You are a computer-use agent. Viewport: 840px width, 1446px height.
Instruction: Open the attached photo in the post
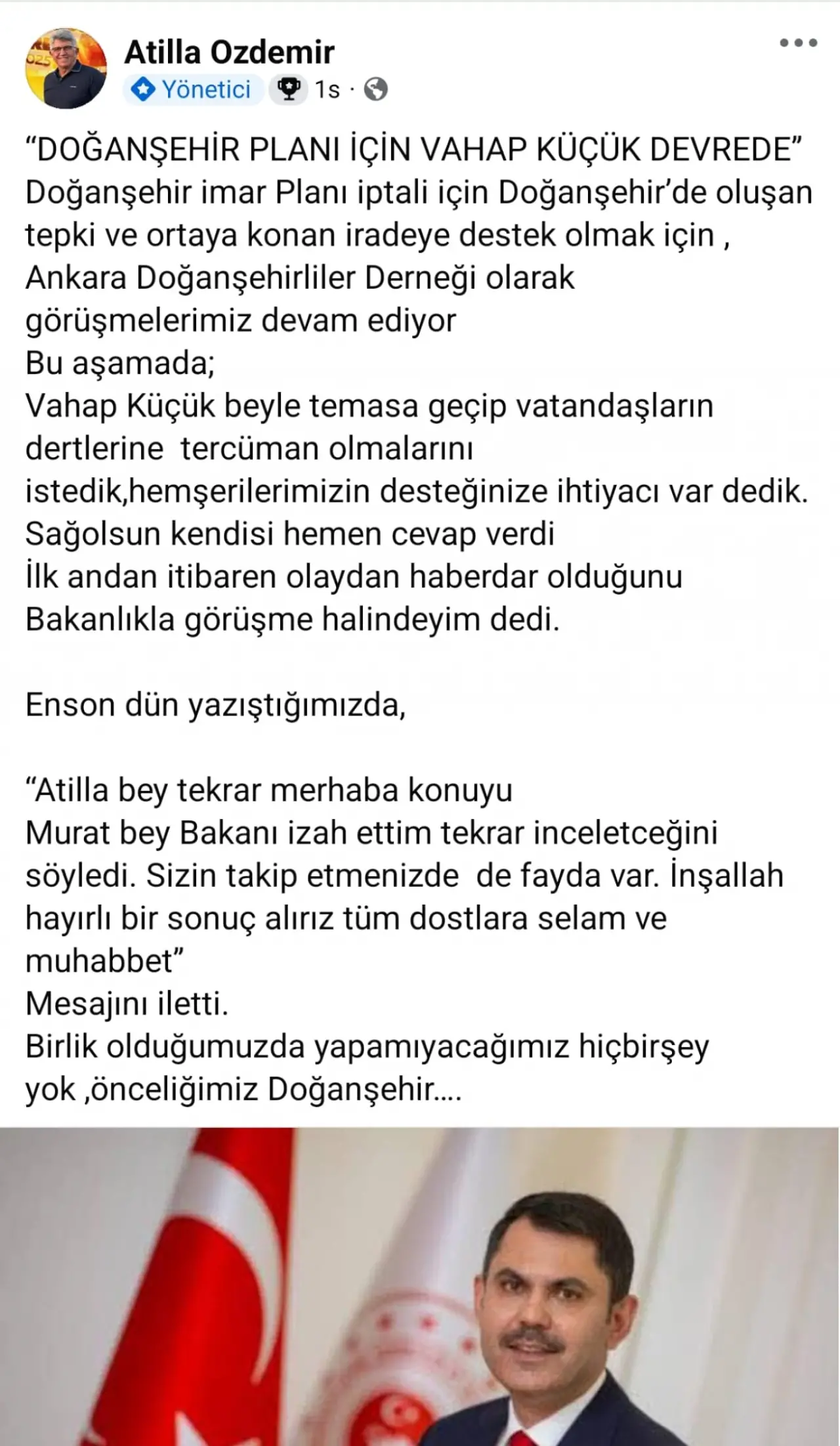point(420,1287)
